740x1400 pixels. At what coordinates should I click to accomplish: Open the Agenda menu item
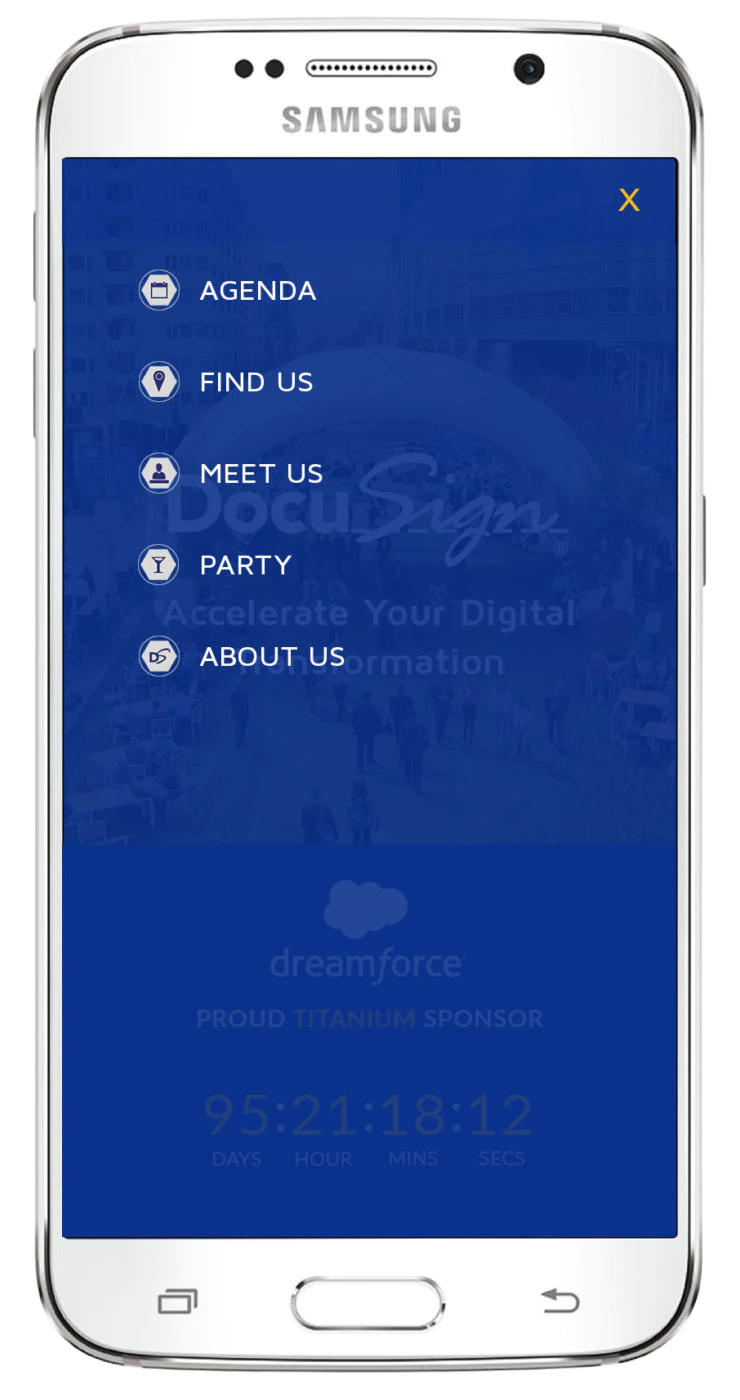pyautogui.click(x=228, y=291)
